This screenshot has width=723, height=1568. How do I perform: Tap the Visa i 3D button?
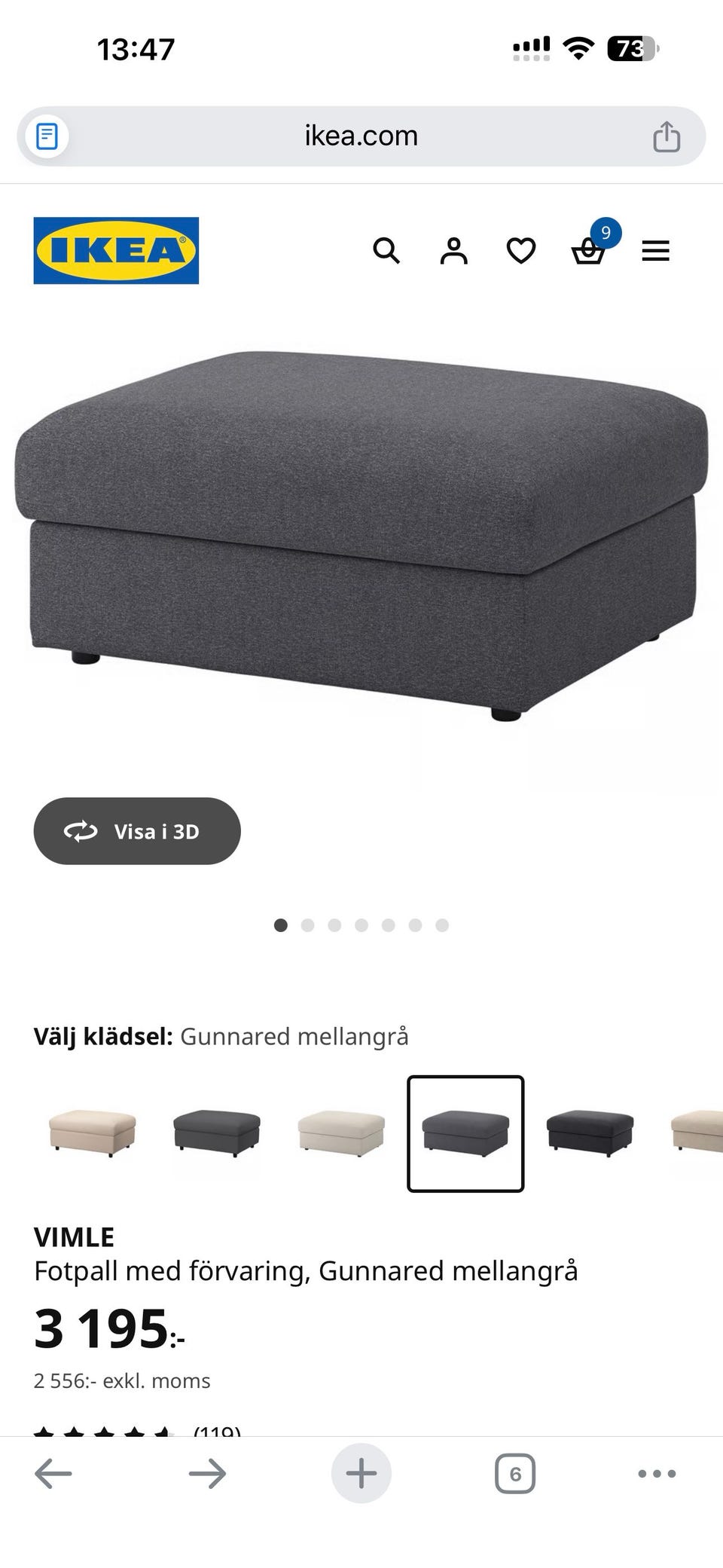136,831
